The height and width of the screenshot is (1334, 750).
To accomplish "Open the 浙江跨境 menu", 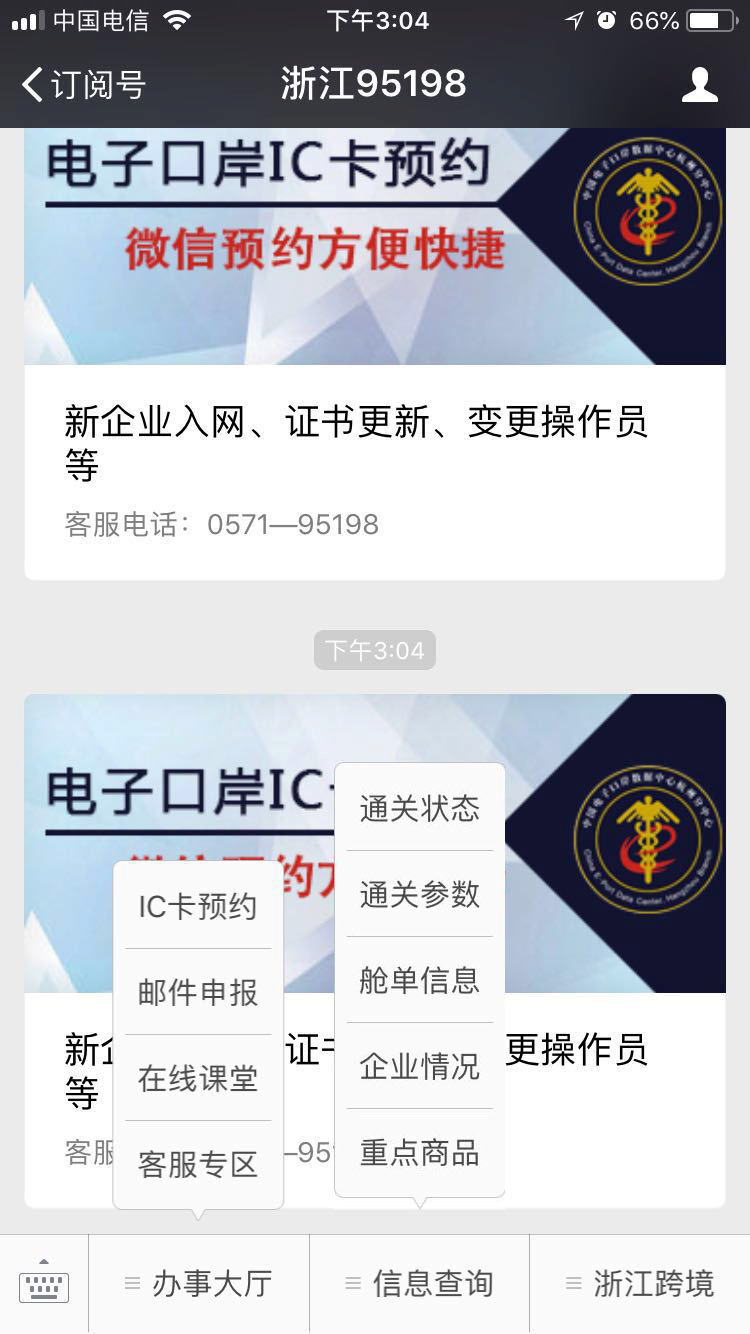I will tap(640, 1284).
